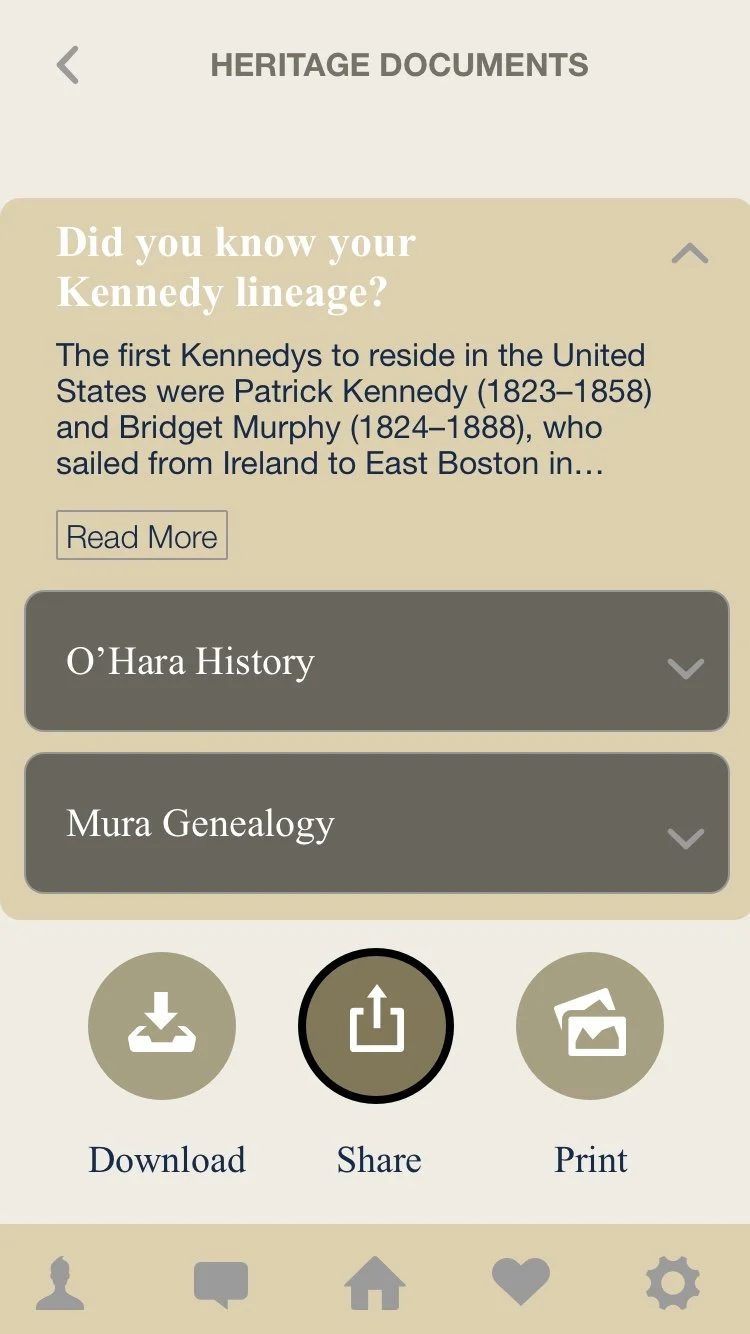Screen dimensions: 750x1334
Task: Expand the Mura Genealogy section
Action: point(377,823)
